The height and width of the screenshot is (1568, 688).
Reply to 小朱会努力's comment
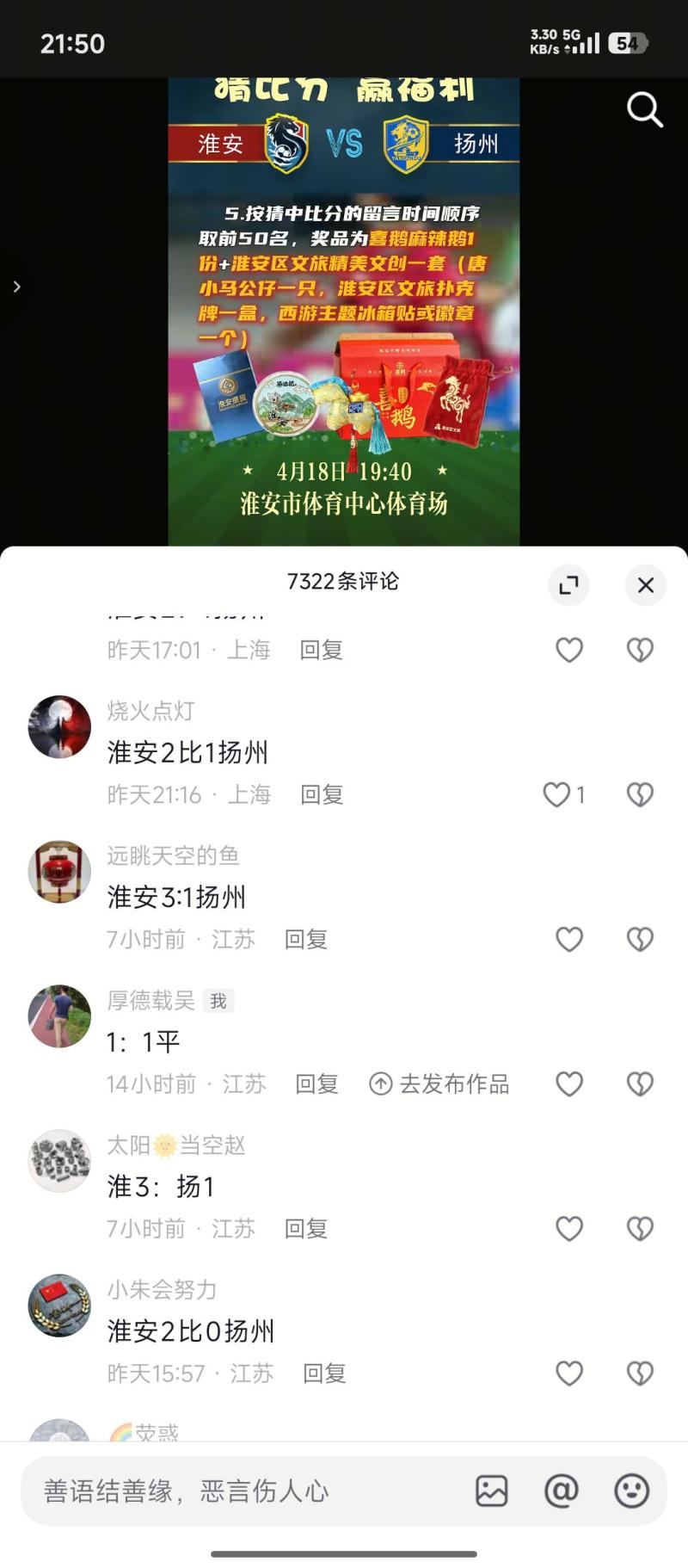(x=324, y=1373)
